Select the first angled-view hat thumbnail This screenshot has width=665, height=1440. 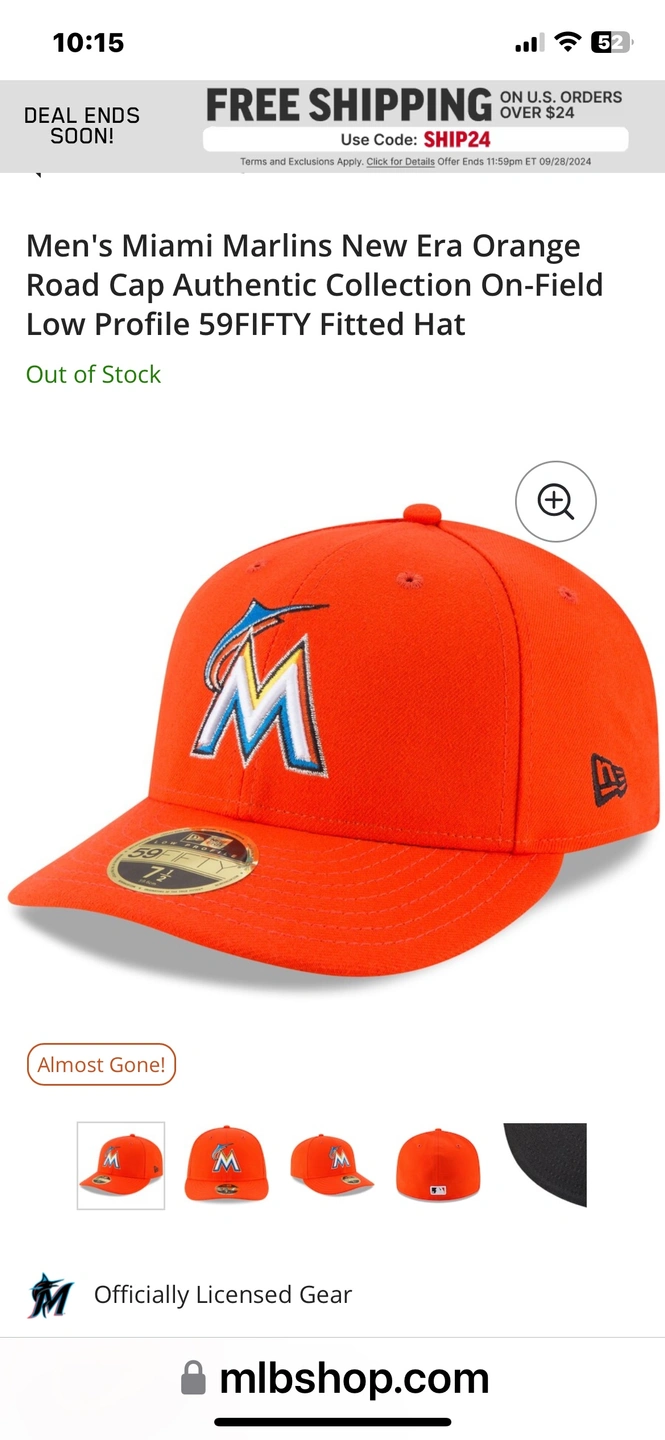121,1166
